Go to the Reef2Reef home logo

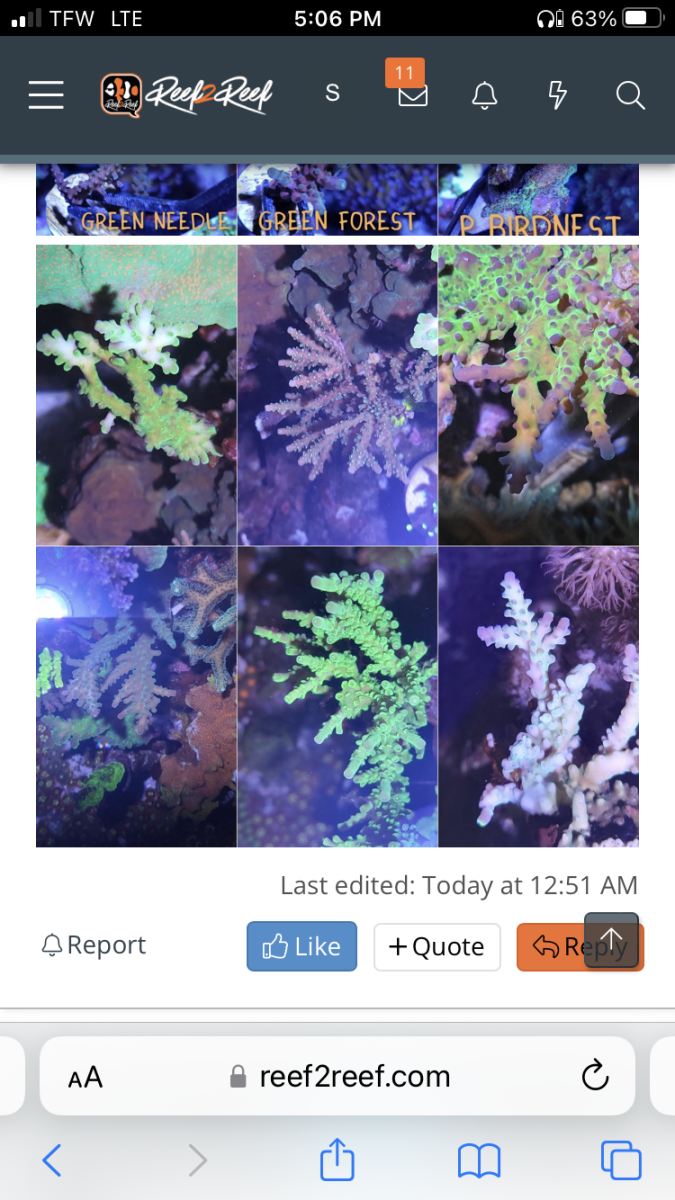[186, 95]
